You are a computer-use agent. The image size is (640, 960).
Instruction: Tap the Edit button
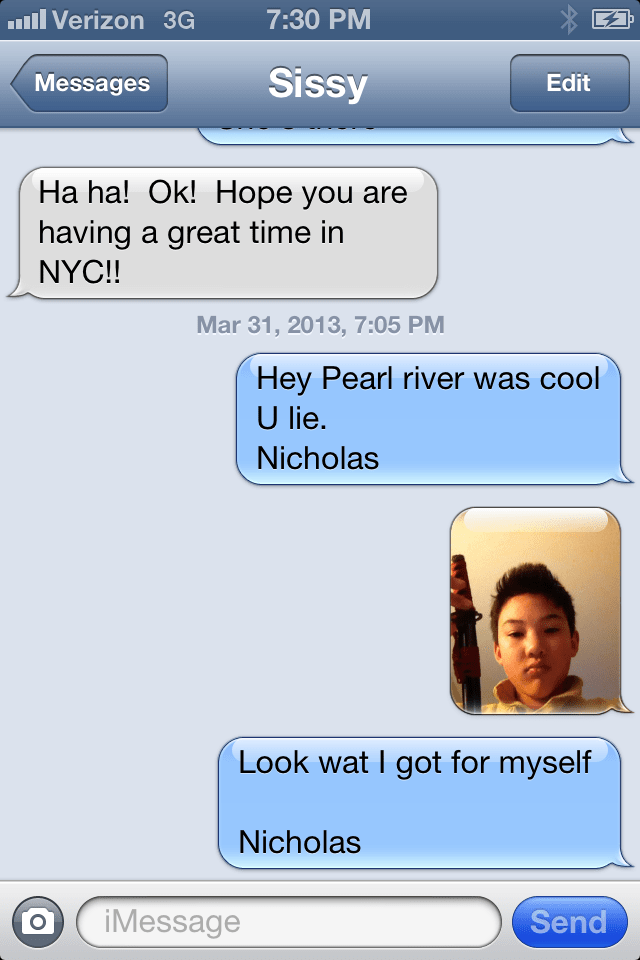(568, 83)
